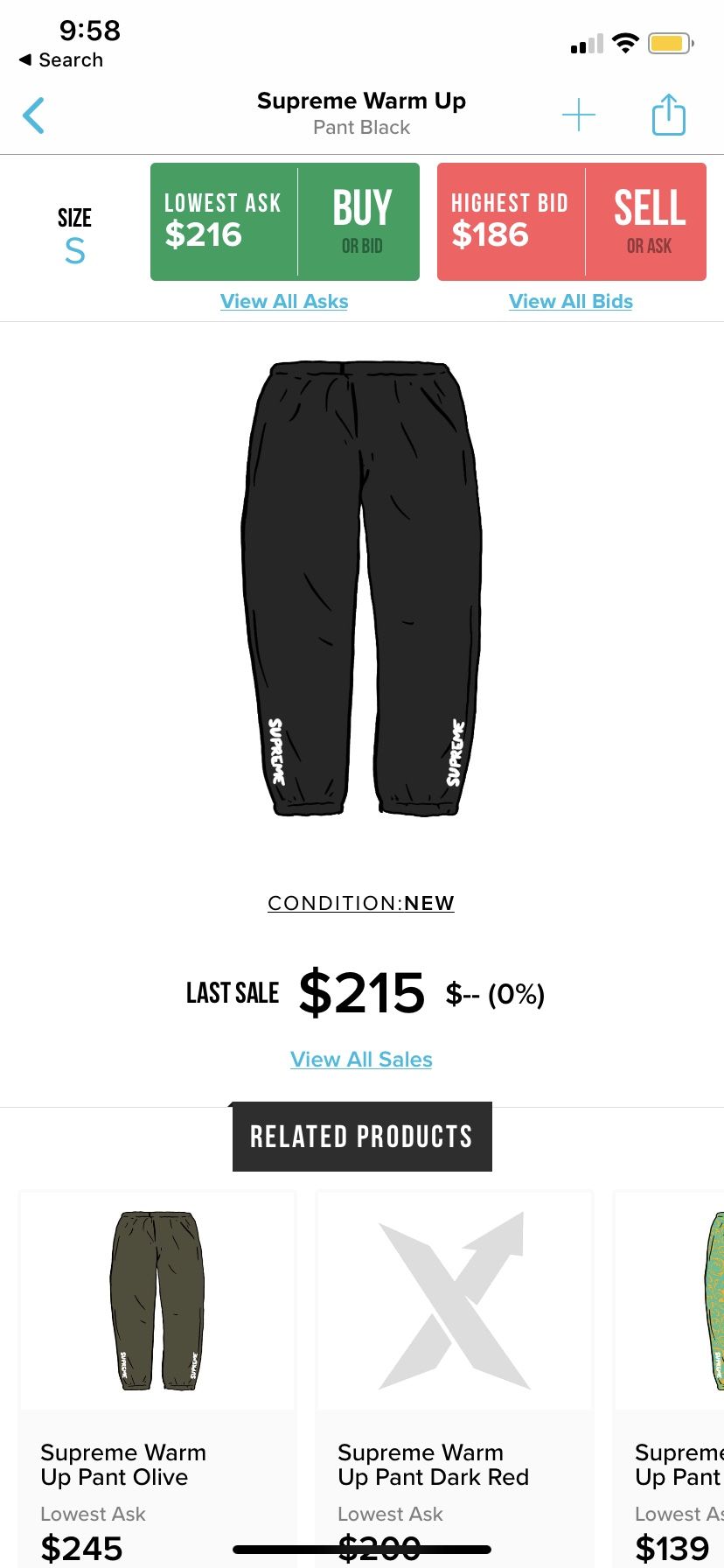Open the share sheet icon
The width and height of the screenshot is (724, 1568).
pyautogui.click(x=668, y=114)
